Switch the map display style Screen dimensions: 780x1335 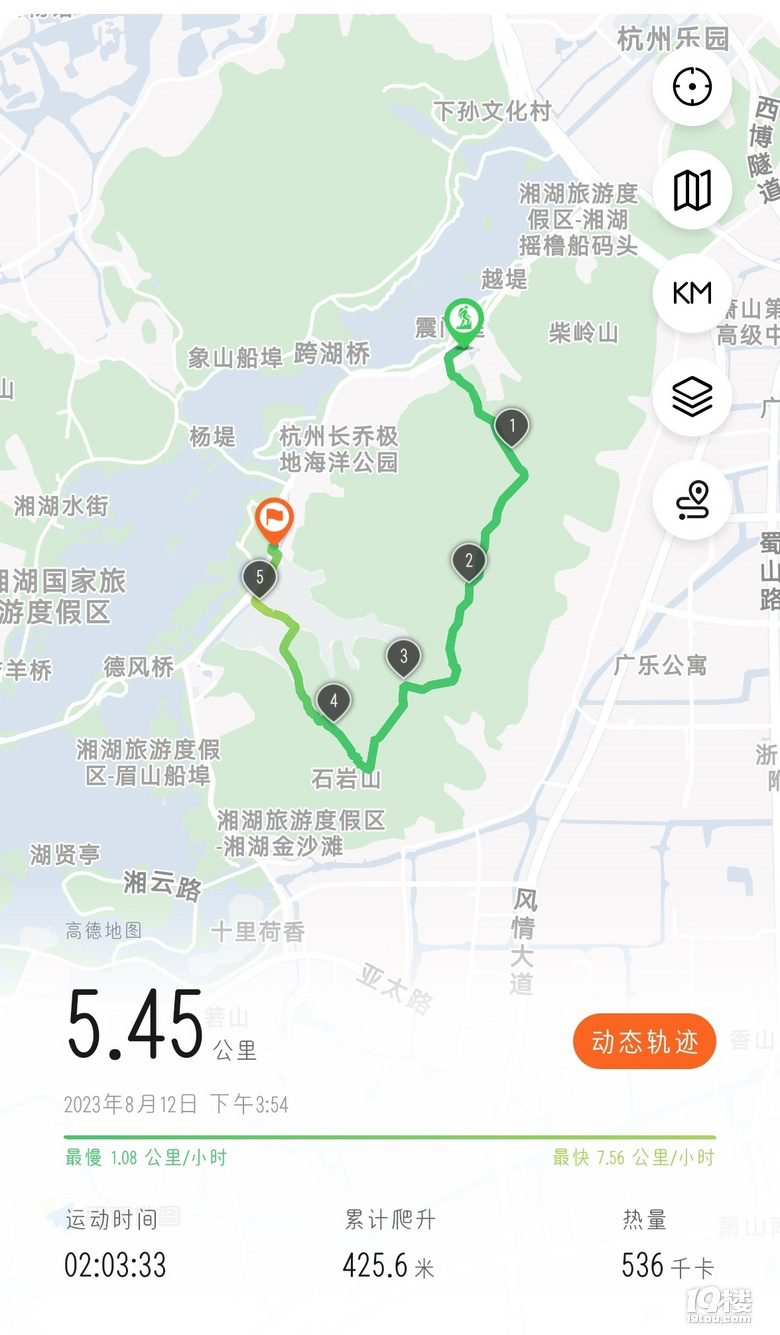692,190
